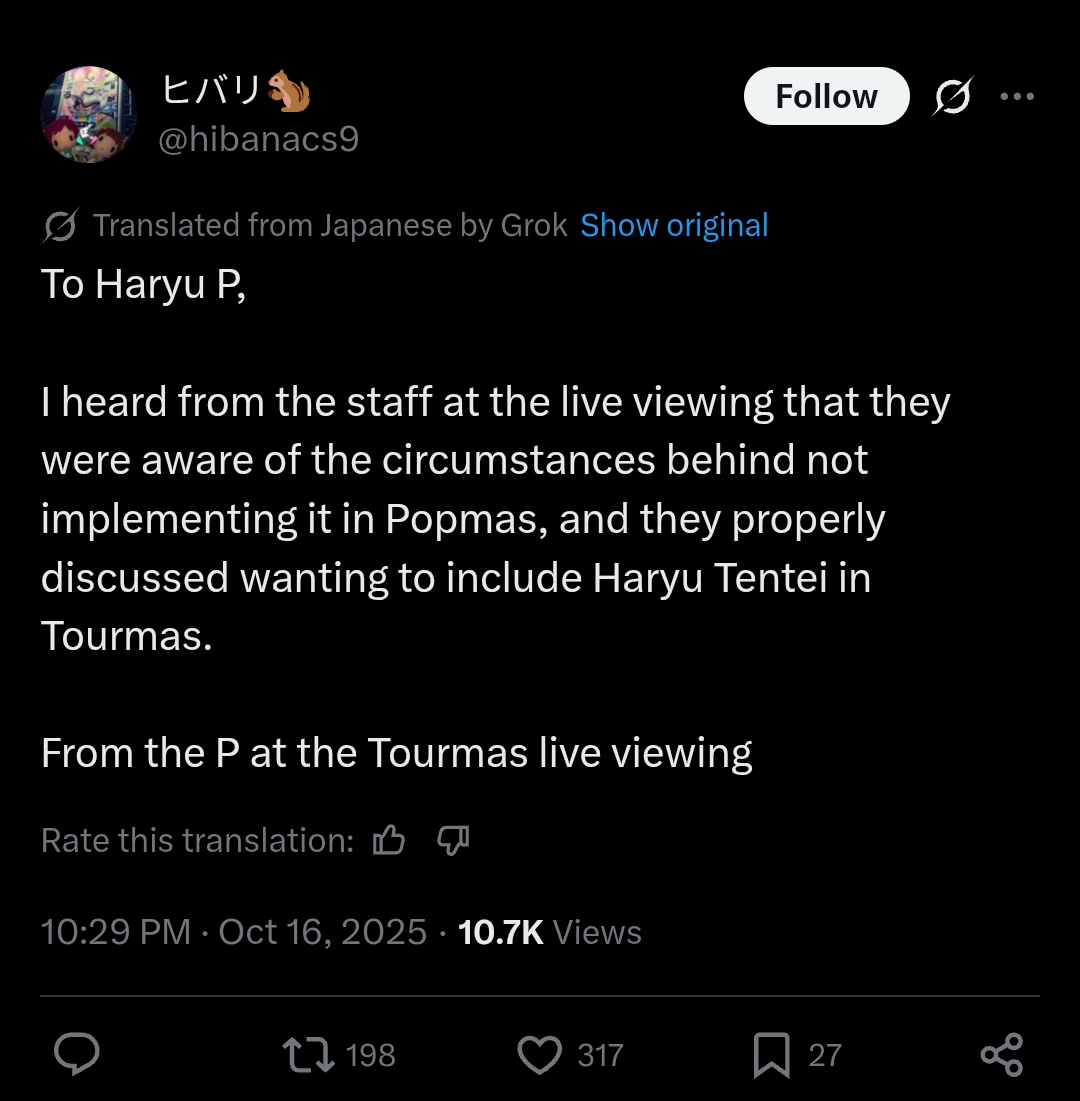Repost this post
The width and height of the screenshot is (1080, 1101).
[x=308, y=1055]
